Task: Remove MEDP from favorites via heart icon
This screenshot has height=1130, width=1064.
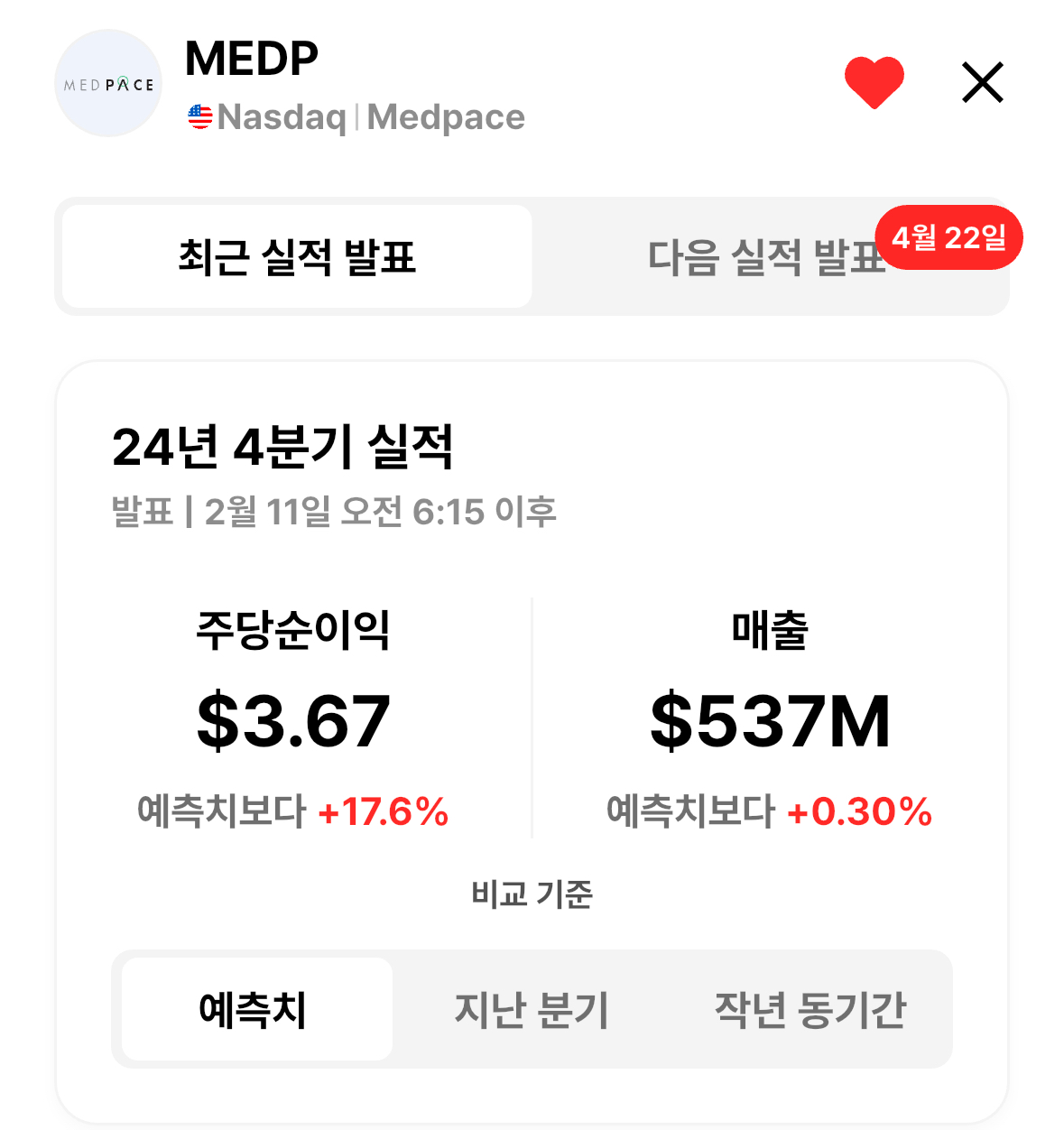Action: [x=874, y=82]
